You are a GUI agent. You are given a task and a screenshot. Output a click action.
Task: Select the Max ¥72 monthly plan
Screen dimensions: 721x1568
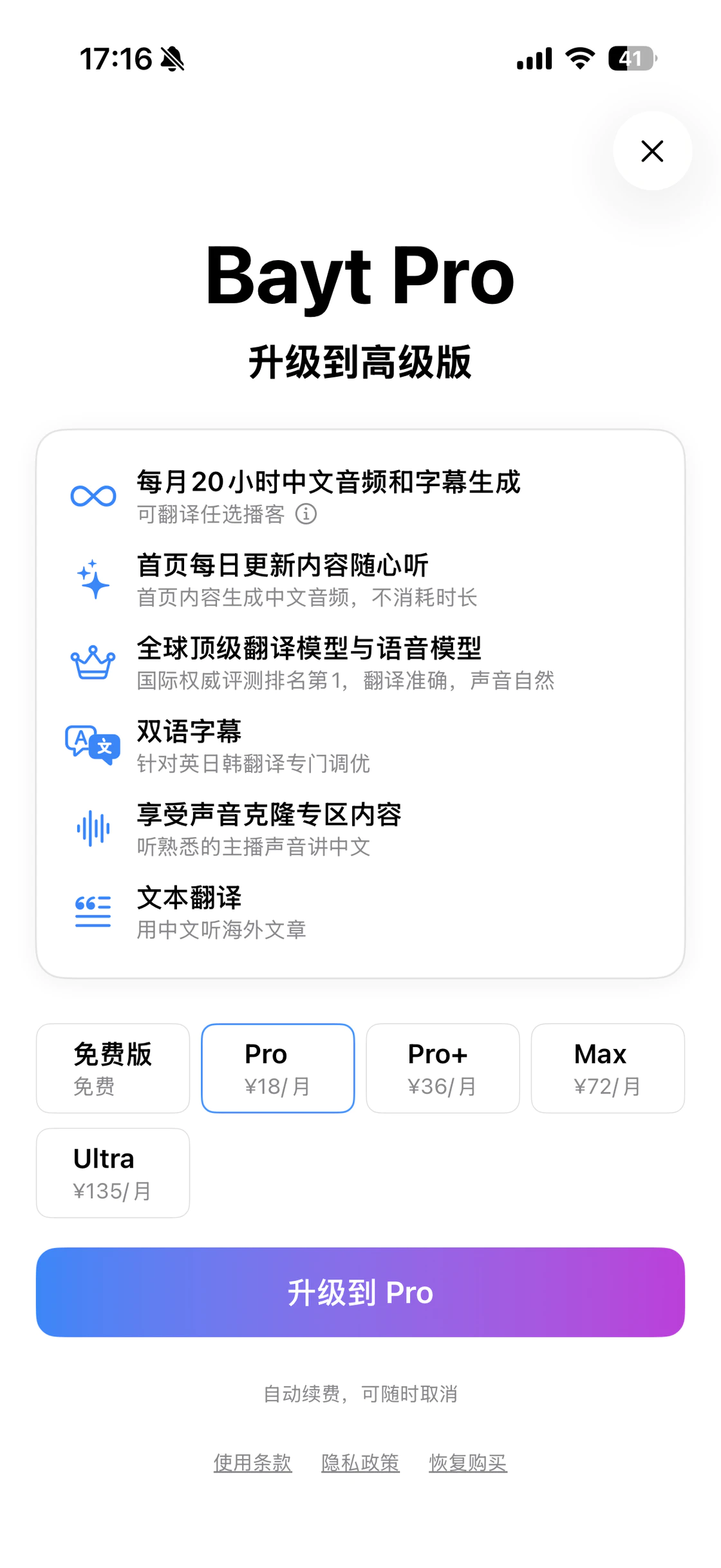(x=608, y=1068)
